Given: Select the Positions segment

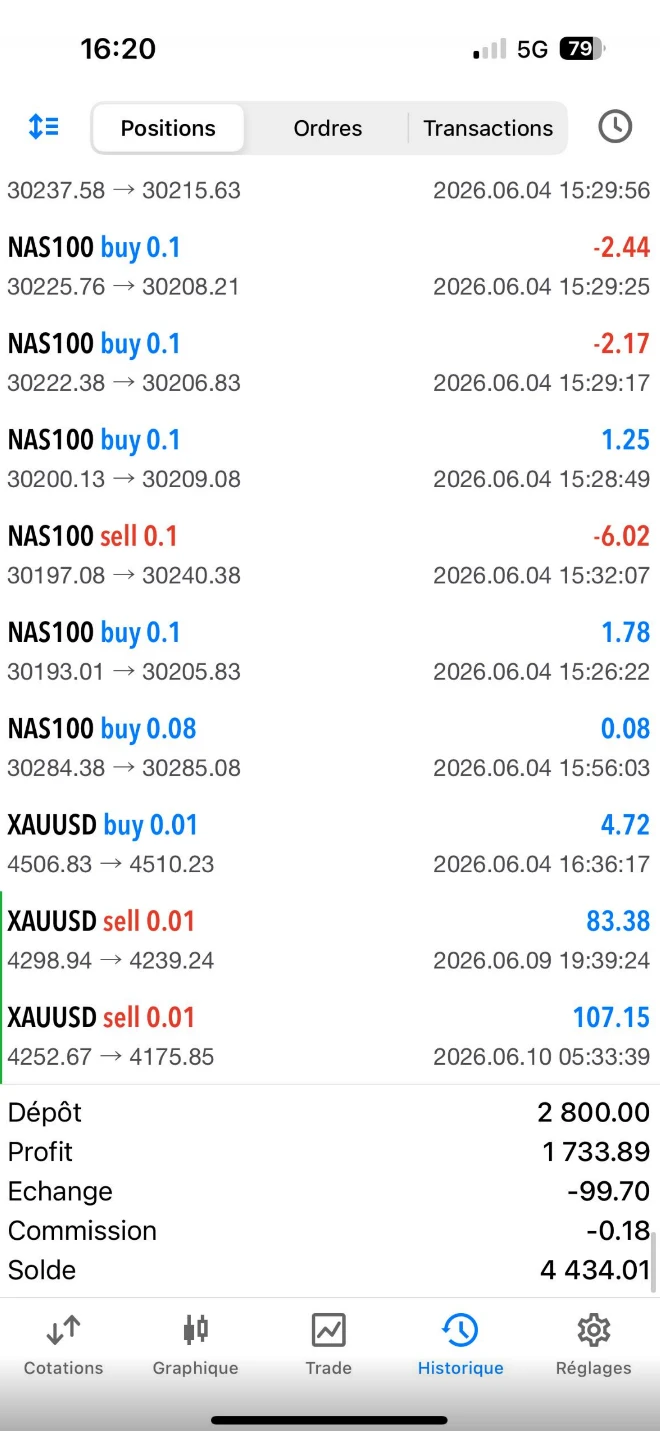Looking at the screenshot, I should pyautogui.click(x=168, y=128).
